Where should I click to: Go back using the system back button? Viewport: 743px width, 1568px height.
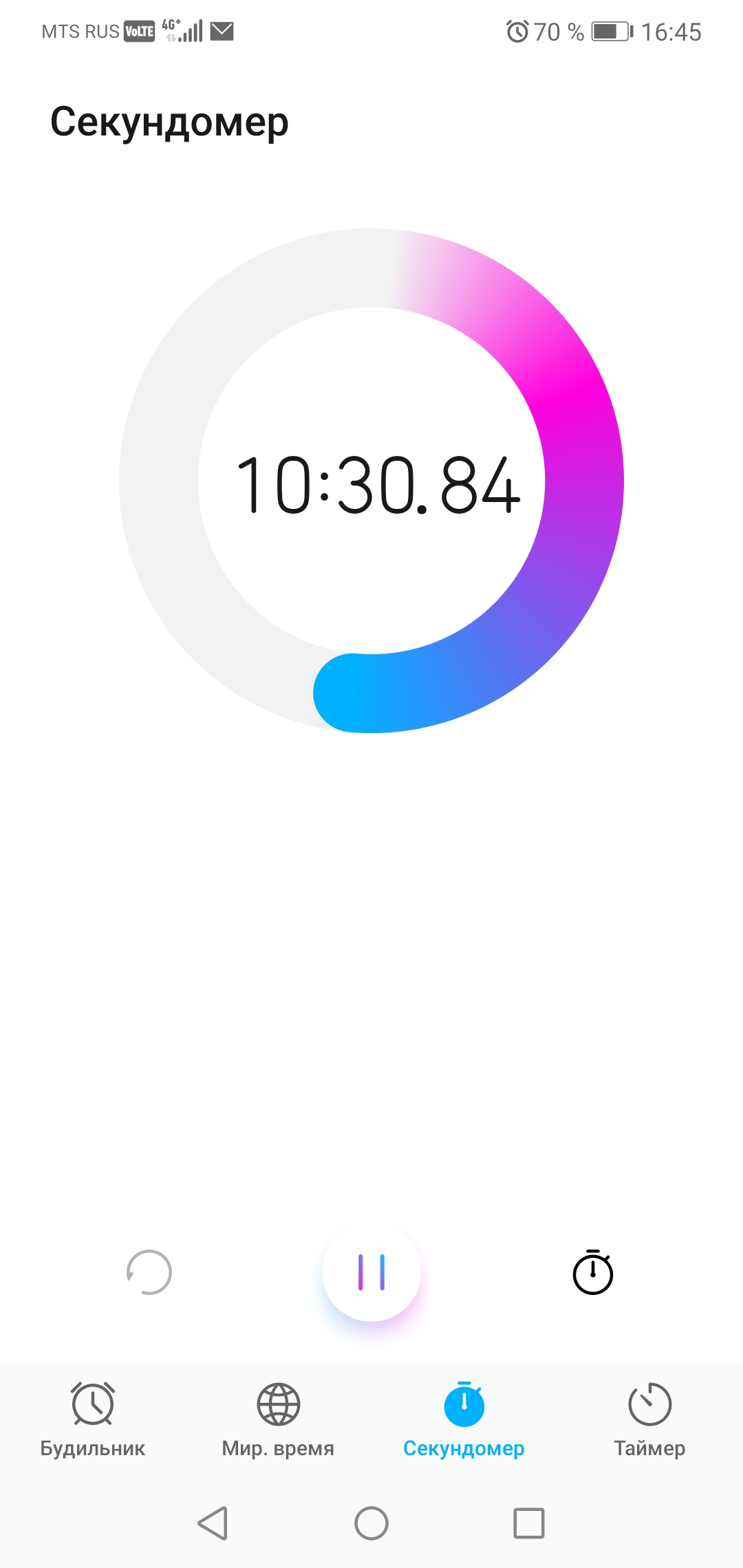click(213, 1523)
